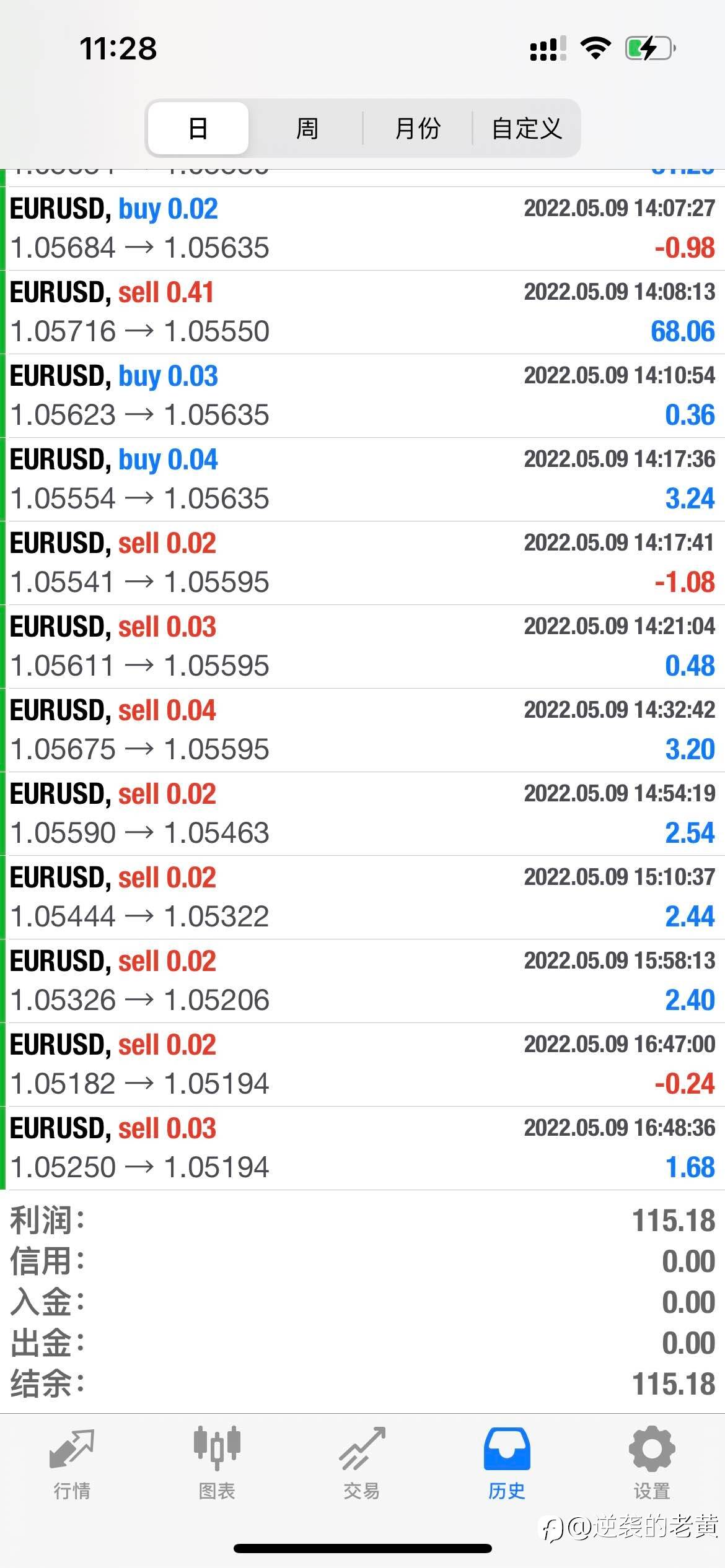Screen dimensions: 725x1568
Task: View the 15:58:13 sell trade with 2.40 profit
Action: 362,981
